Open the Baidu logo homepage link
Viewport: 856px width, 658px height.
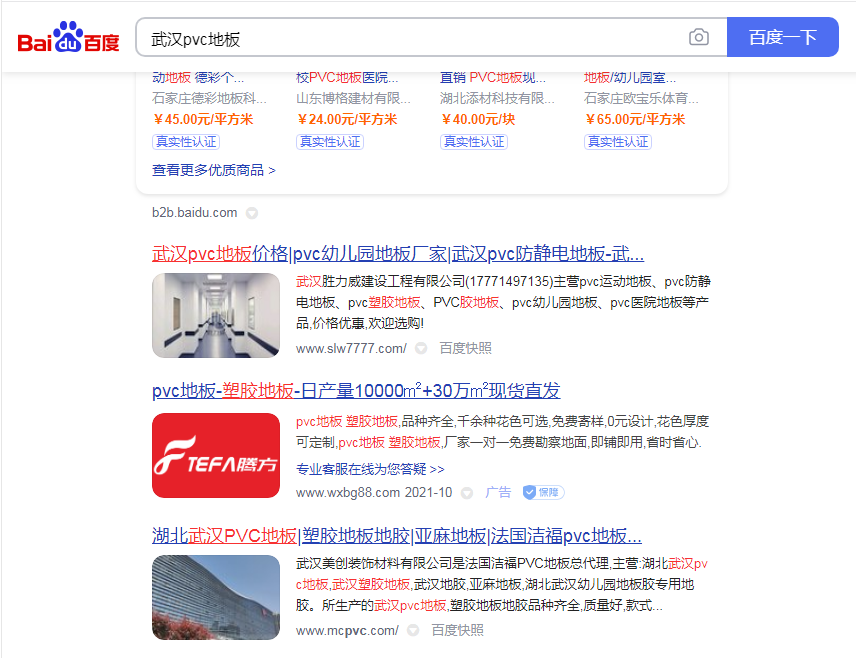pyautogui.click(x=68, y=39)
